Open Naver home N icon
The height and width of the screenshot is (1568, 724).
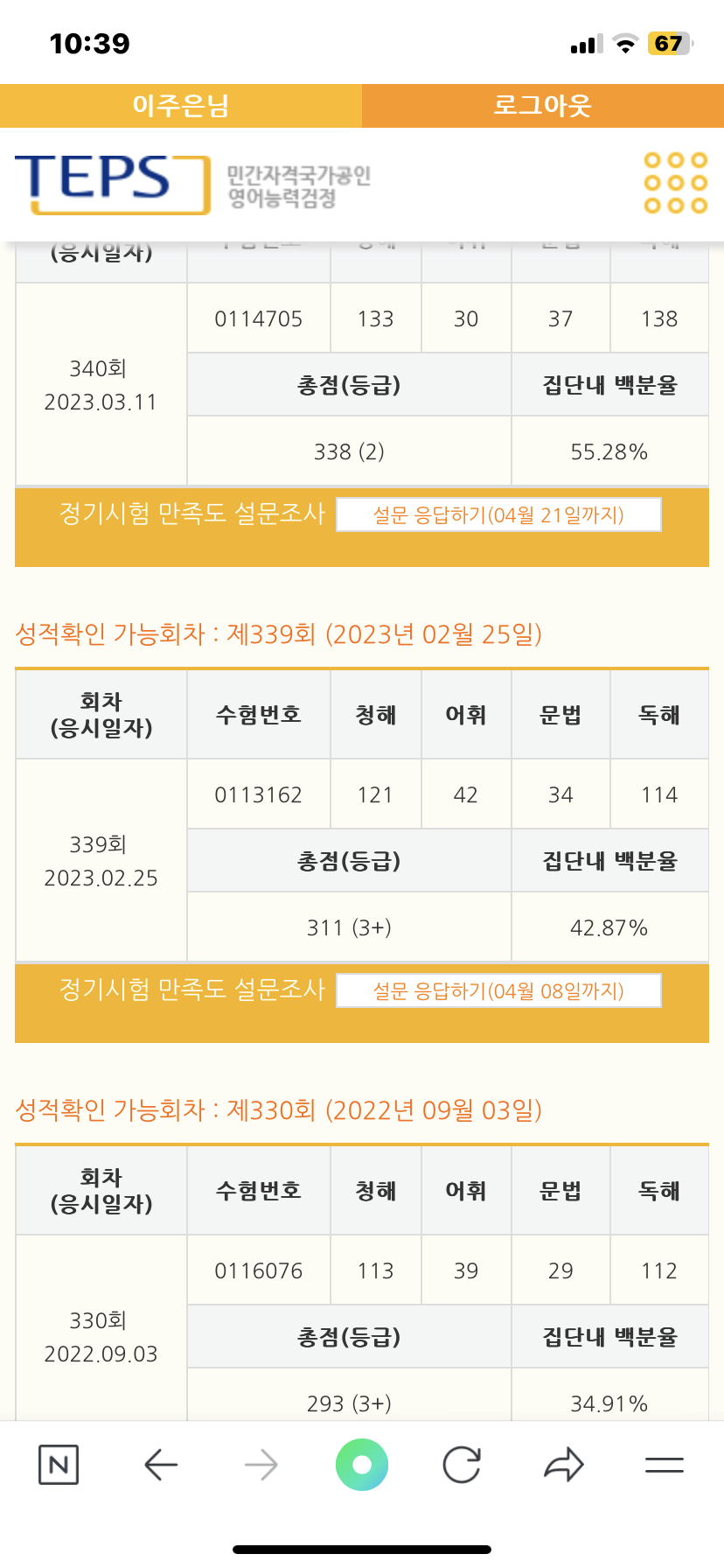pyautogui.click(x=59, y=1465)
